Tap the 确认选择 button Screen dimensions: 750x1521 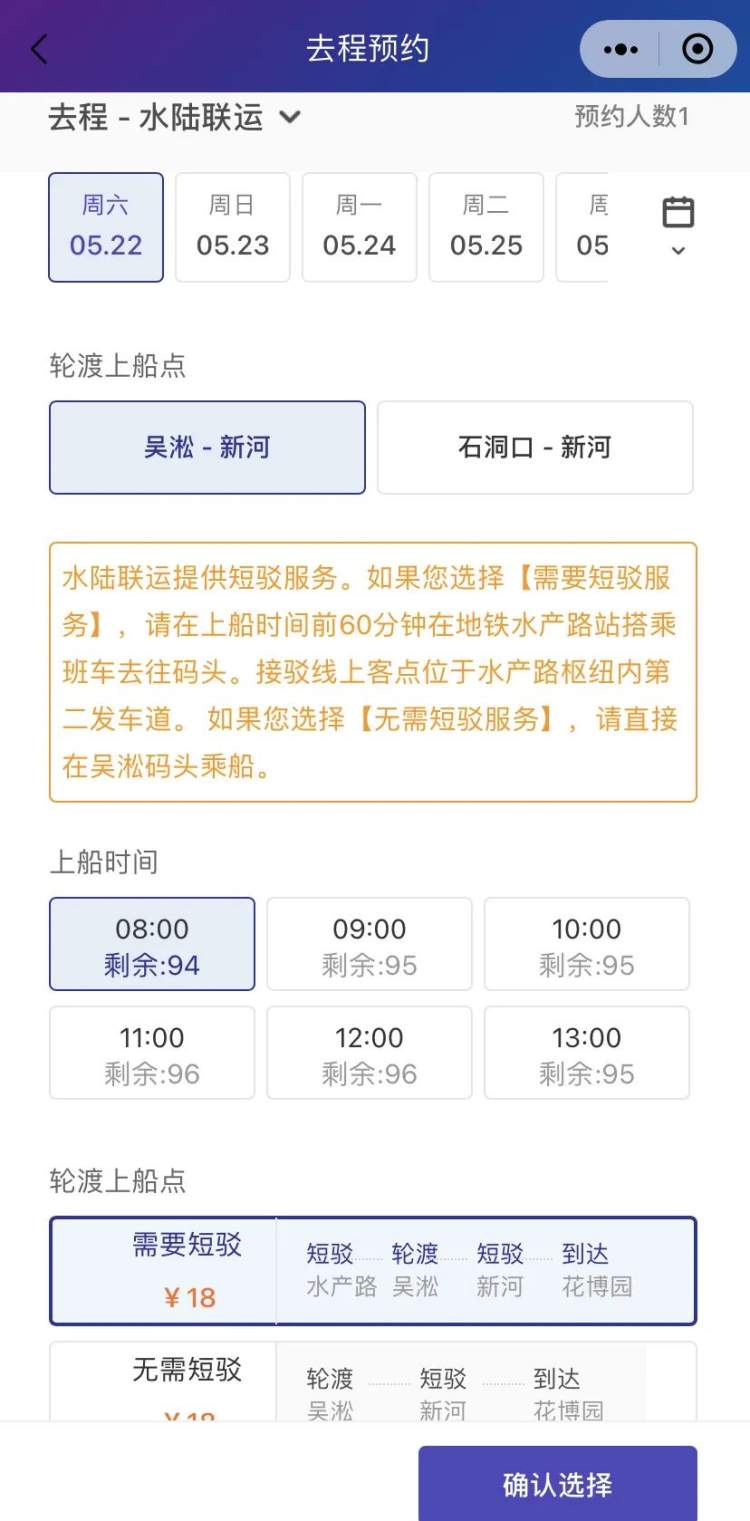[x=557, y=1484]
